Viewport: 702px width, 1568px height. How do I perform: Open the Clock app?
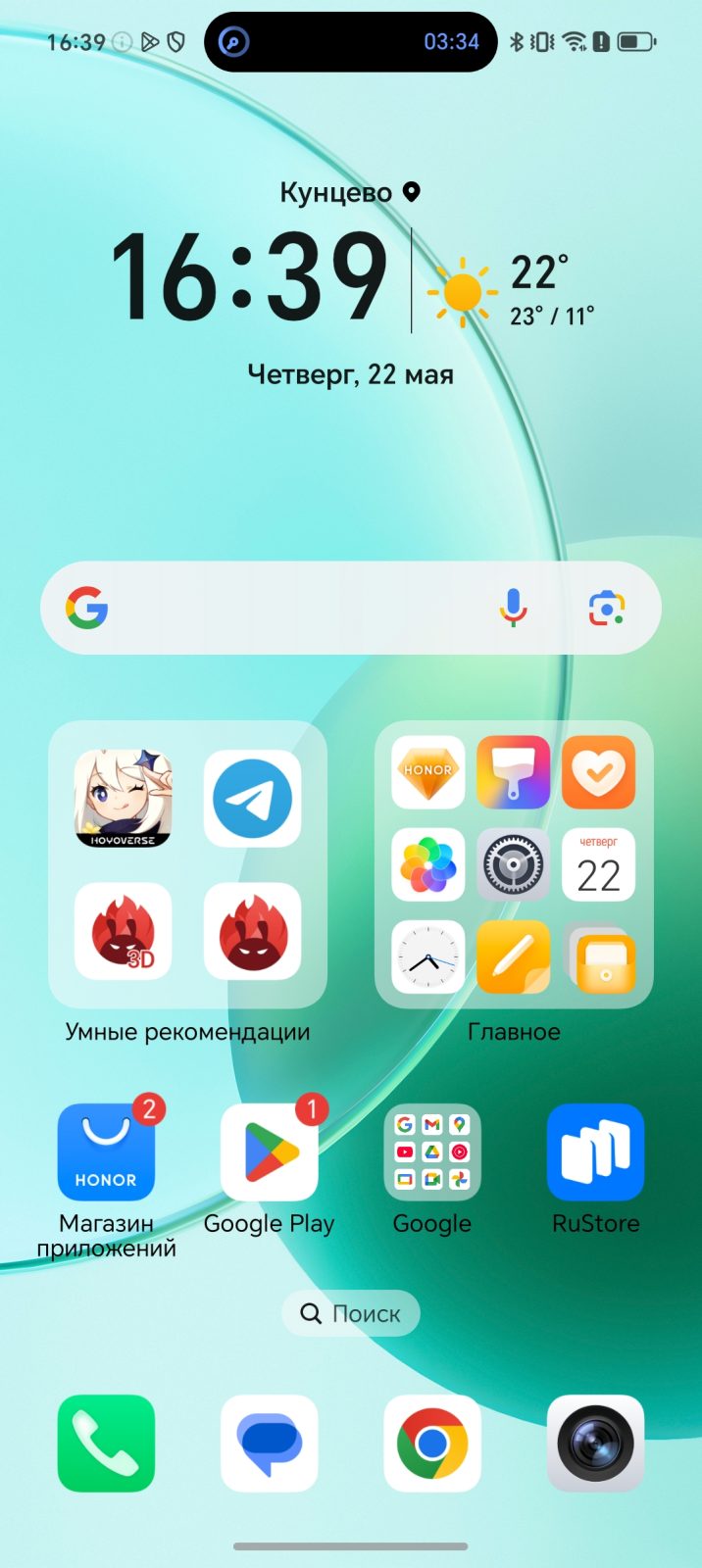click(428, 957)
